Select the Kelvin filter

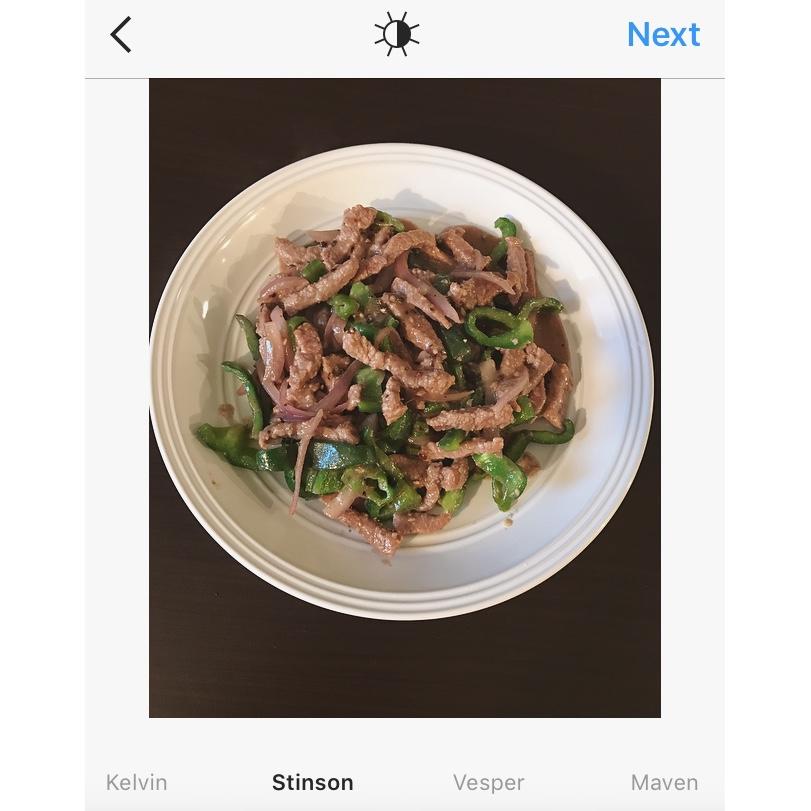pos(136,782)
